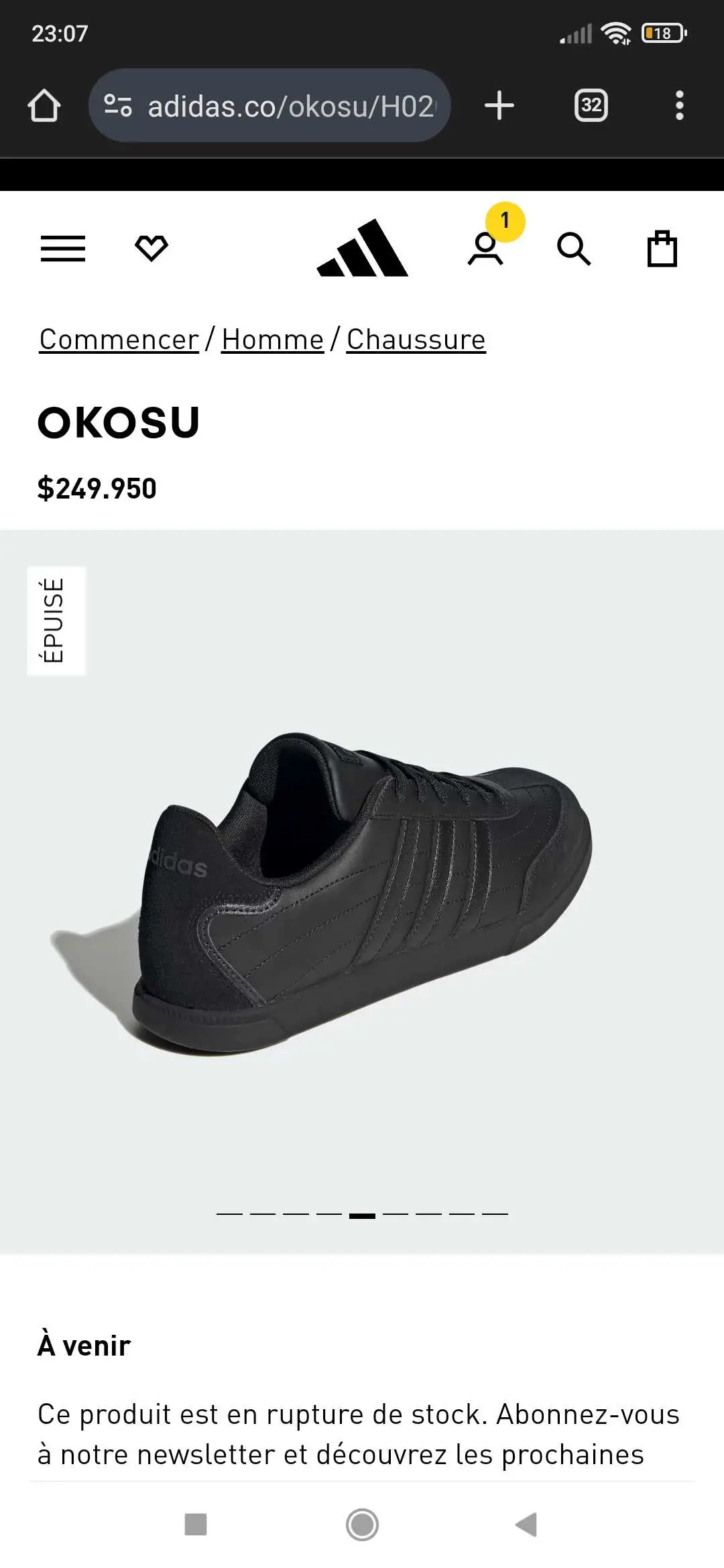
Task: Jump to the last image indicator
Action: (495, 1214)
